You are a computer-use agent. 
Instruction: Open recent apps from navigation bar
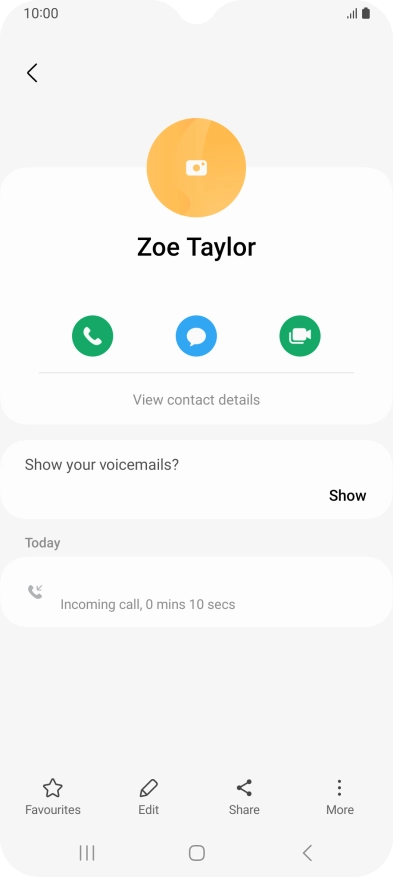87,853
